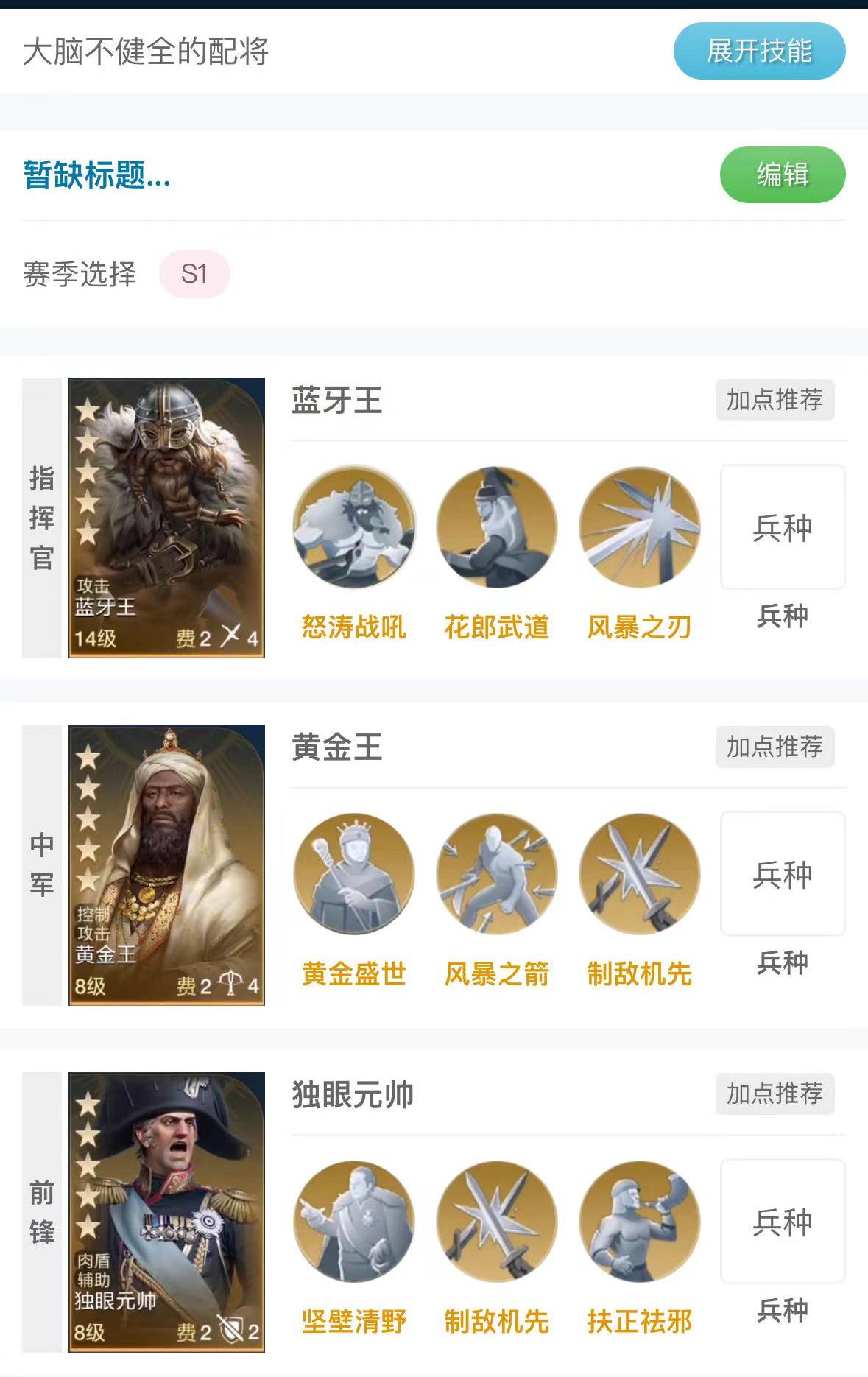Viewport: 868px width, 1377px height.
Task: Tap the 风暴之箭 skill
Action: click(x=497, y=874)
